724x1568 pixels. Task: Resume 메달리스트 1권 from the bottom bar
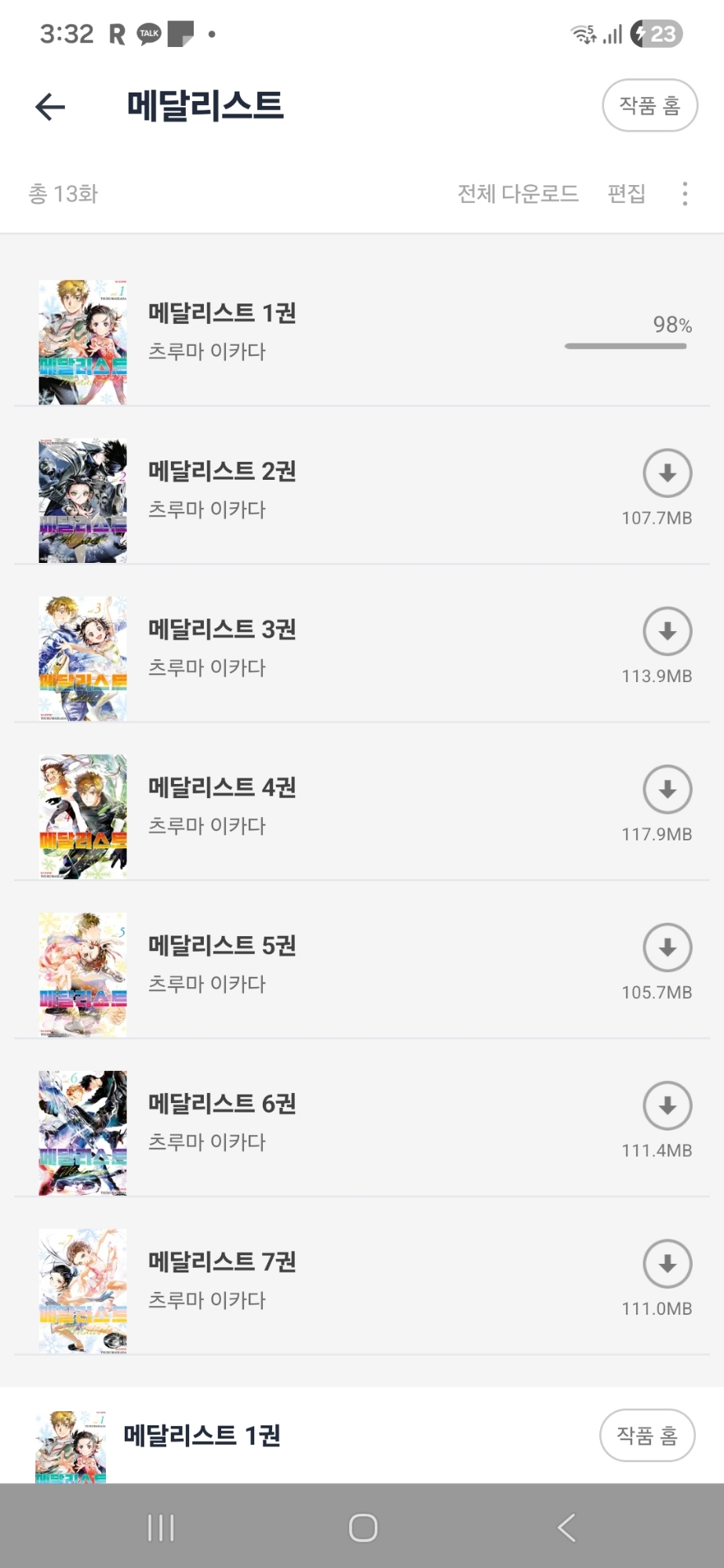(202, 1436)
